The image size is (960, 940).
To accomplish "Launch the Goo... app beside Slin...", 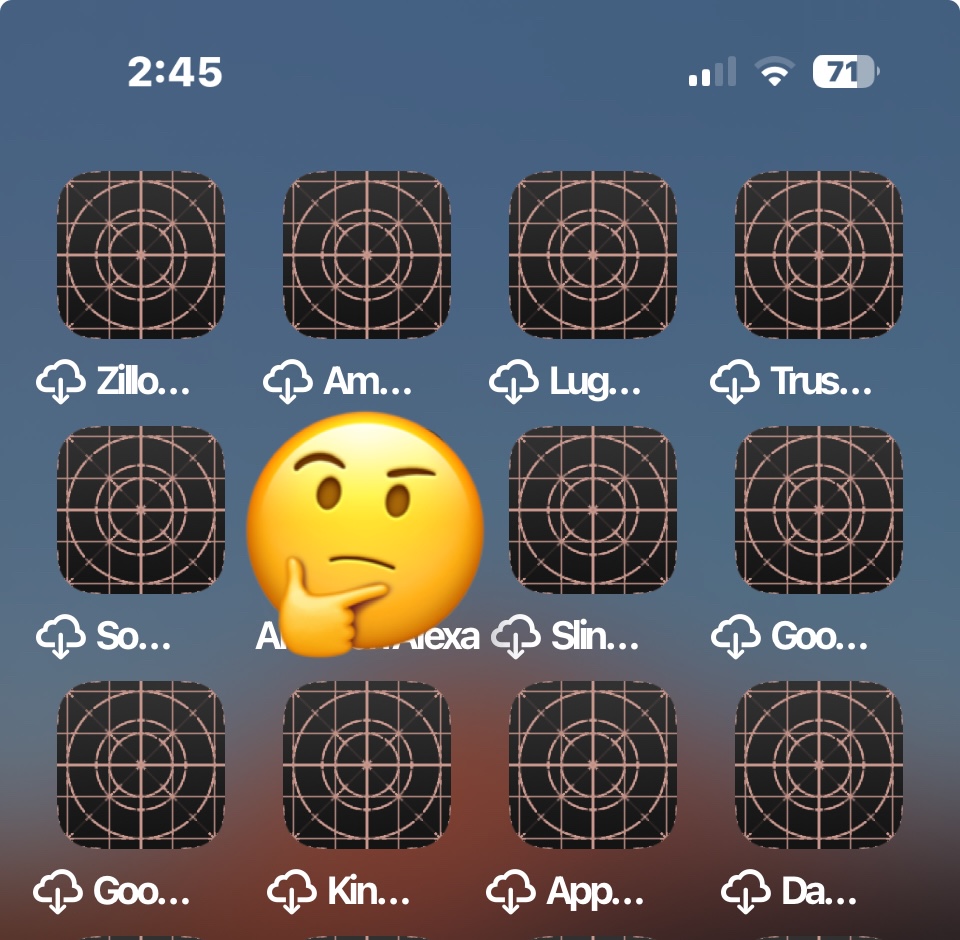I will [x=818, y=510].
